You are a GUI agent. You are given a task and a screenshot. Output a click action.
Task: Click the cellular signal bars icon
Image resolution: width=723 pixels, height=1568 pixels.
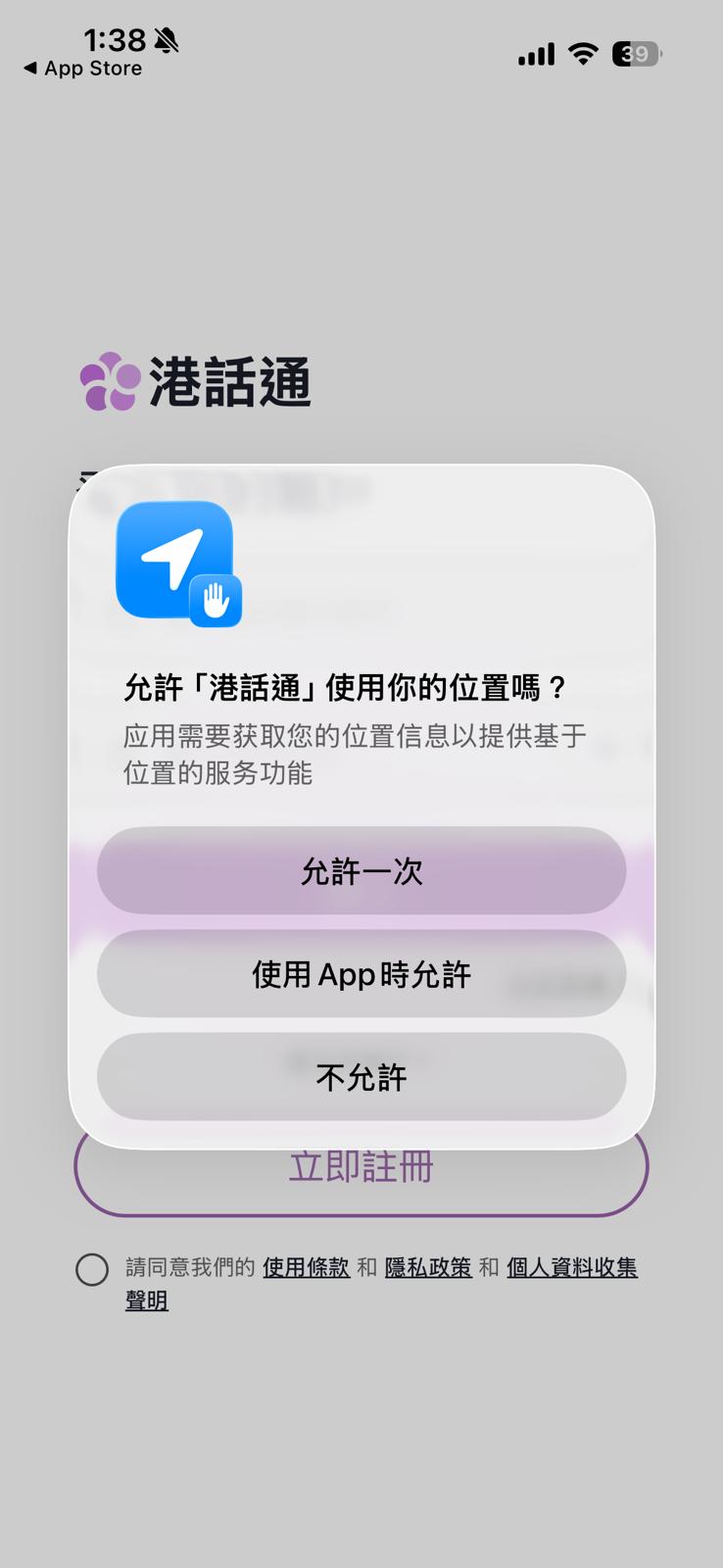click(x=534, y=54)
